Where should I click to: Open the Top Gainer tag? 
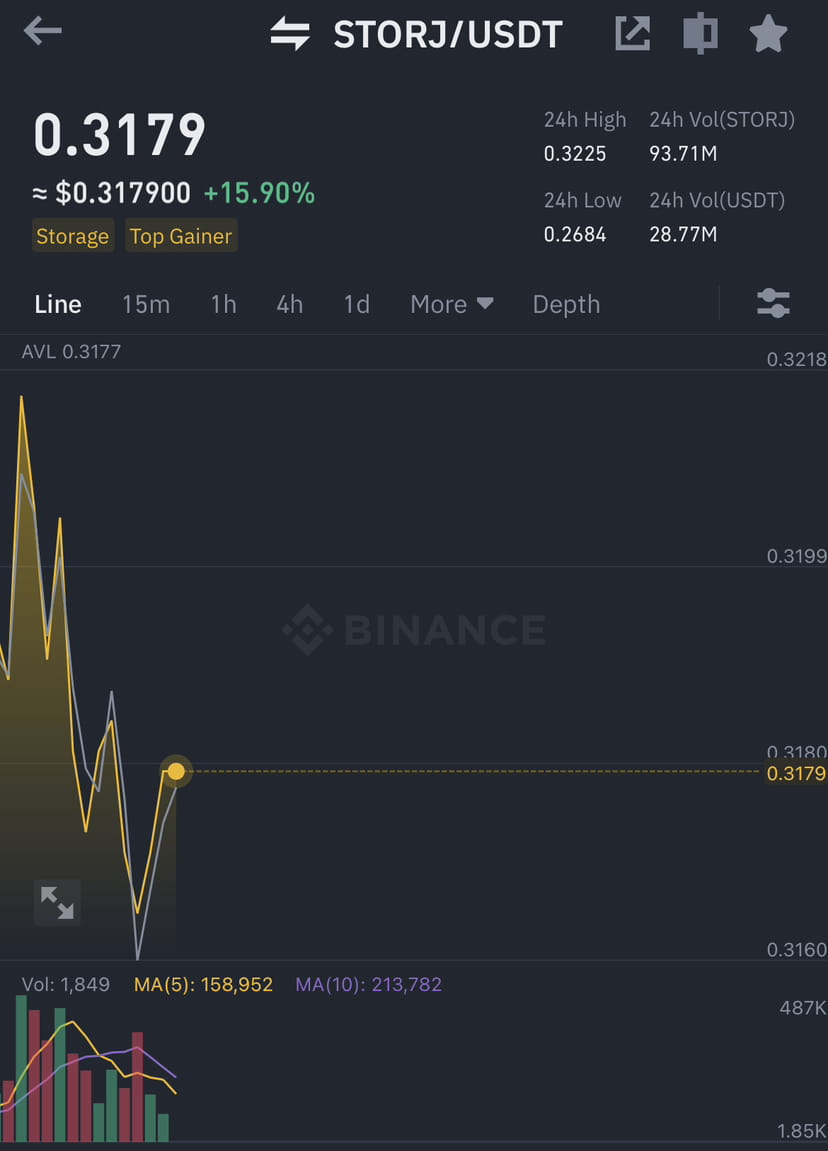181,235
